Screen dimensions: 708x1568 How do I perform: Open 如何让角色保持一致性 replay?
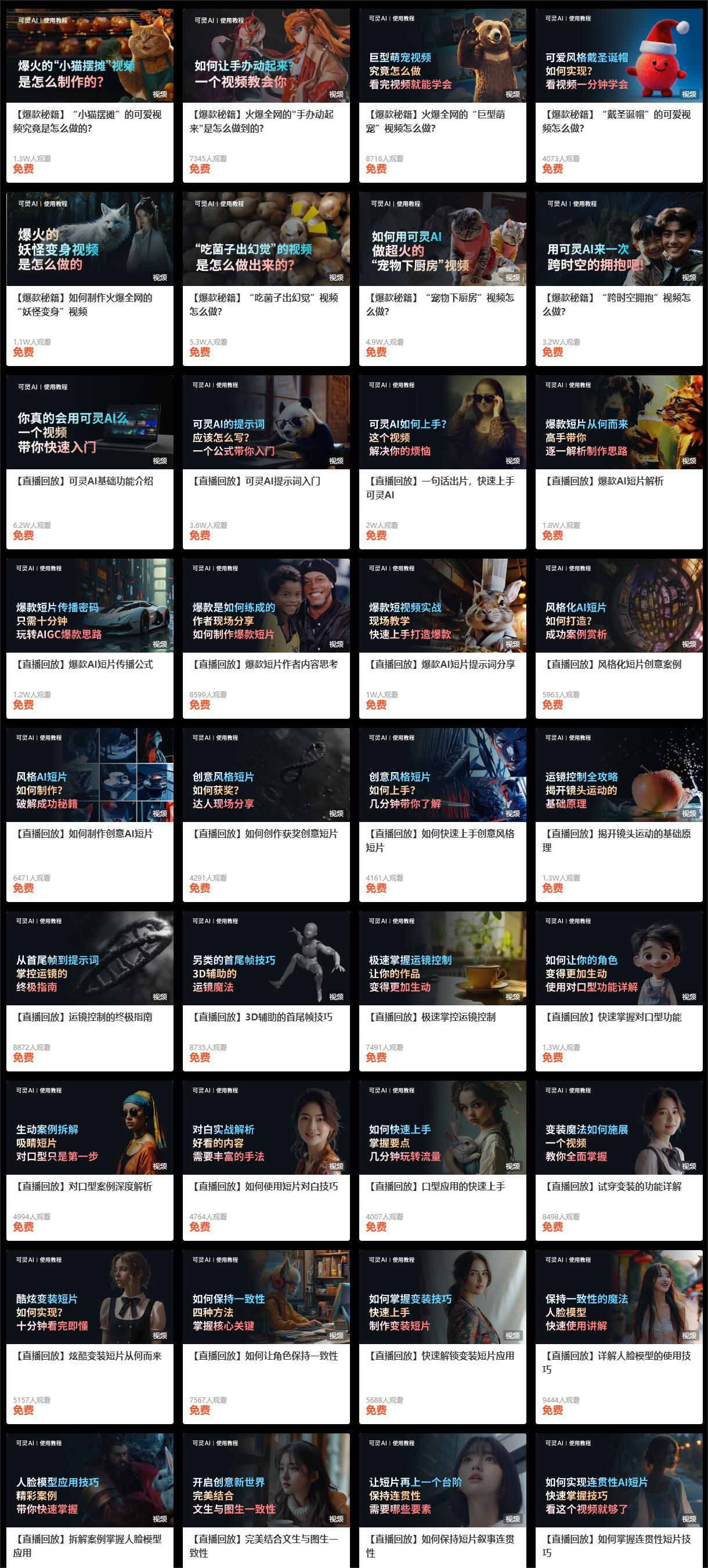coord(266,1337)
